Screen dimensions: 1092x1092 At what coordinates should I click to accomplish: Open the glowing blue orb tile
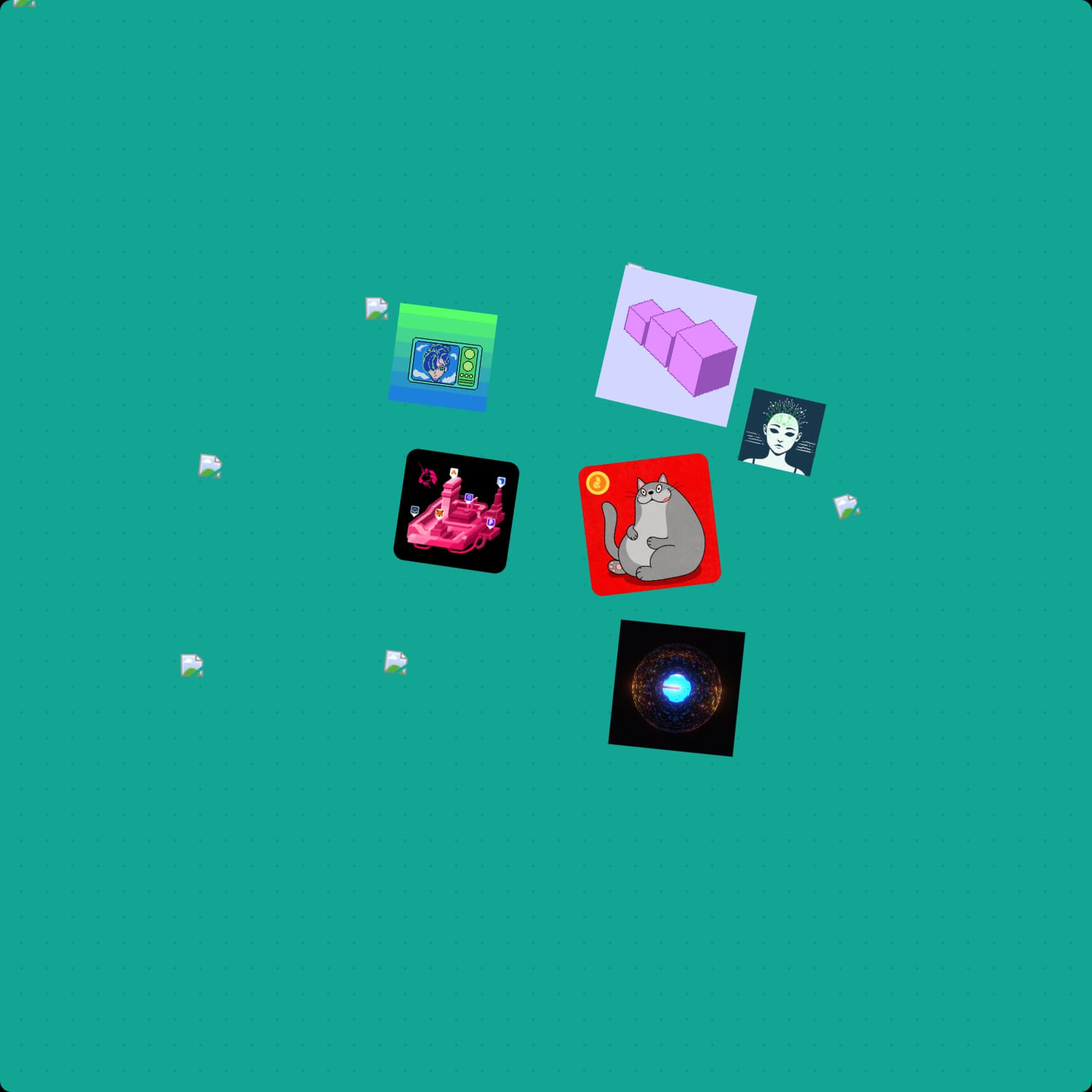677,688
